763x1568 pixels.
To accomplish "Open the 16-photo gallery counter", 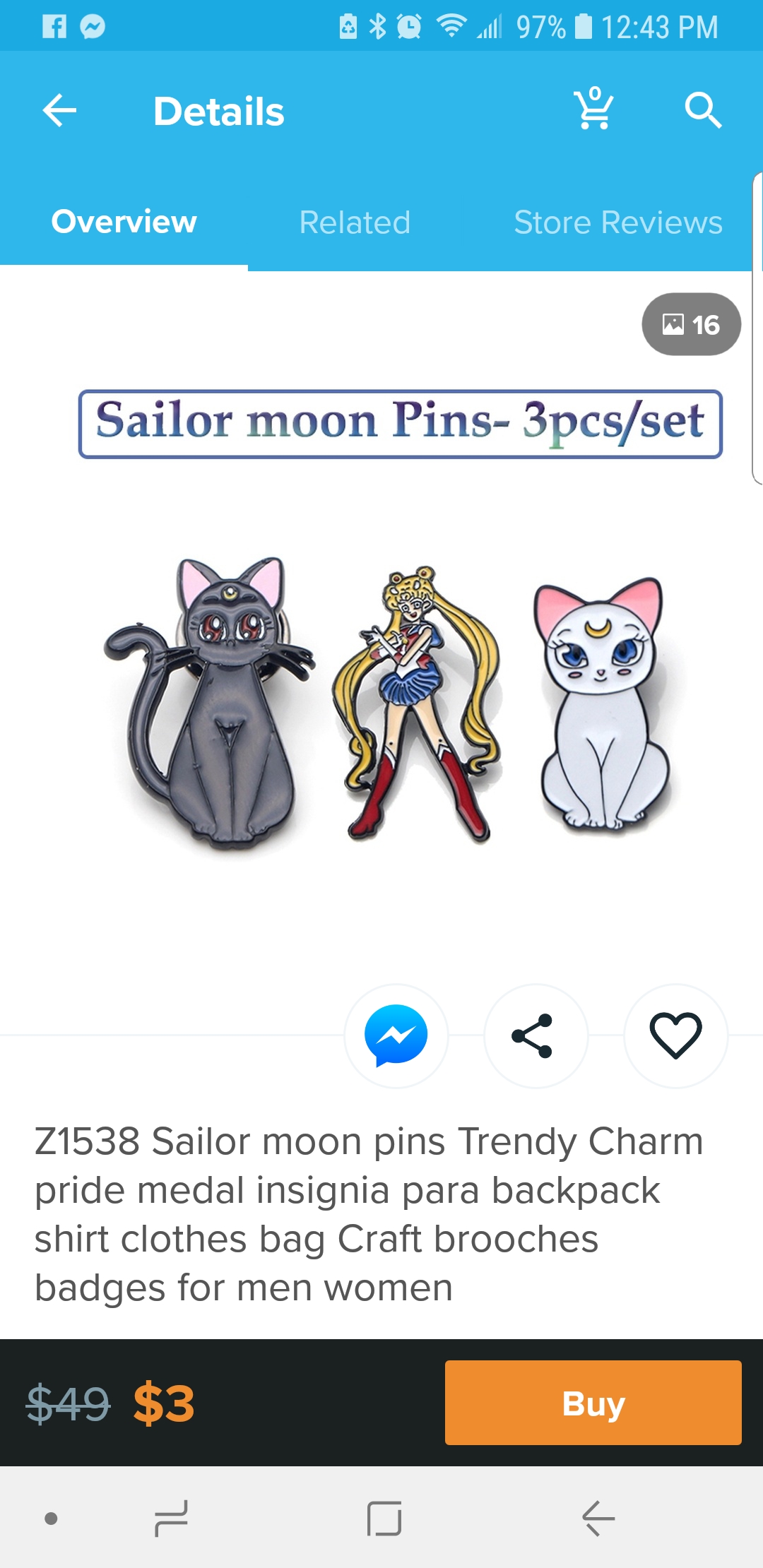I will point(691,324).
